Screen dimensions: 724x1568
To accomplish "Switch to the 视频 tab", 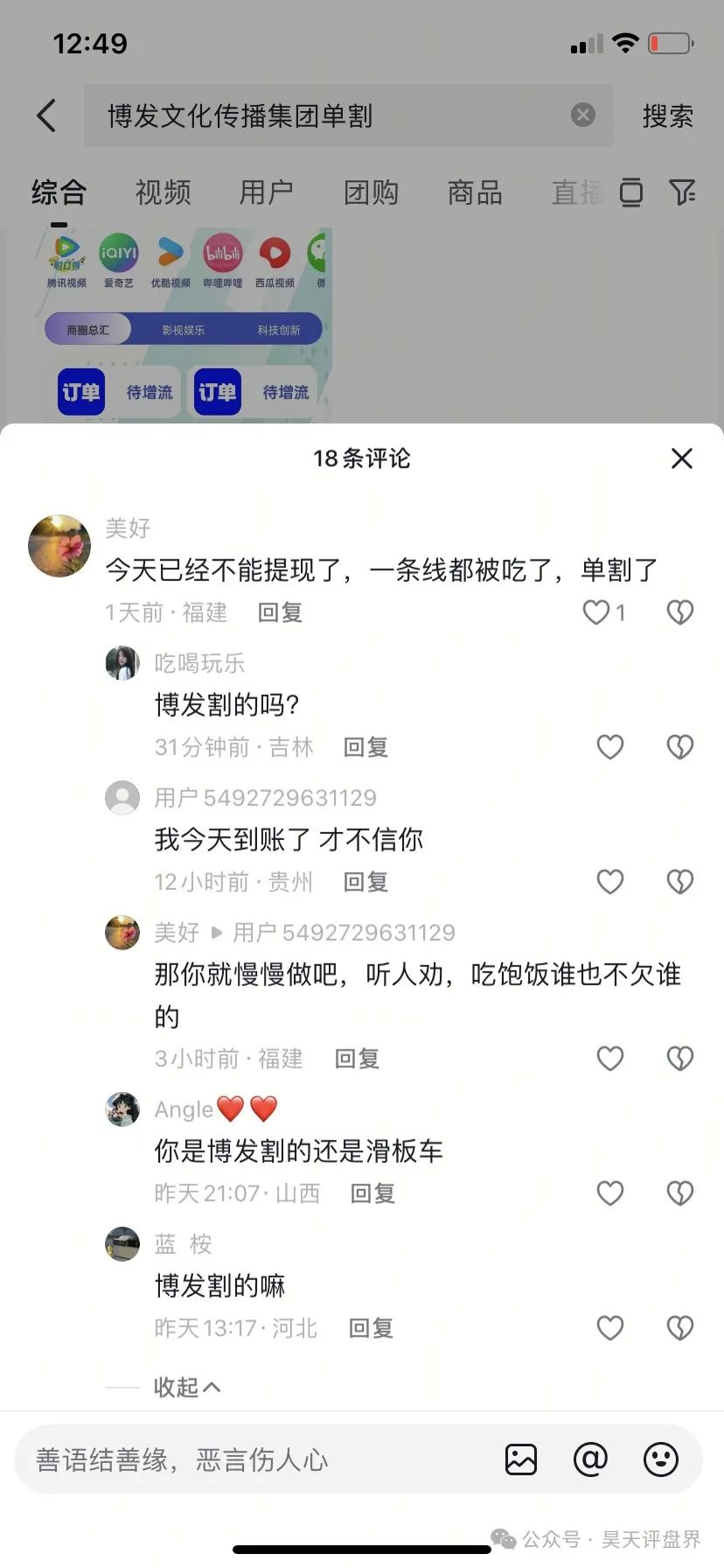I will pos(163,192).
